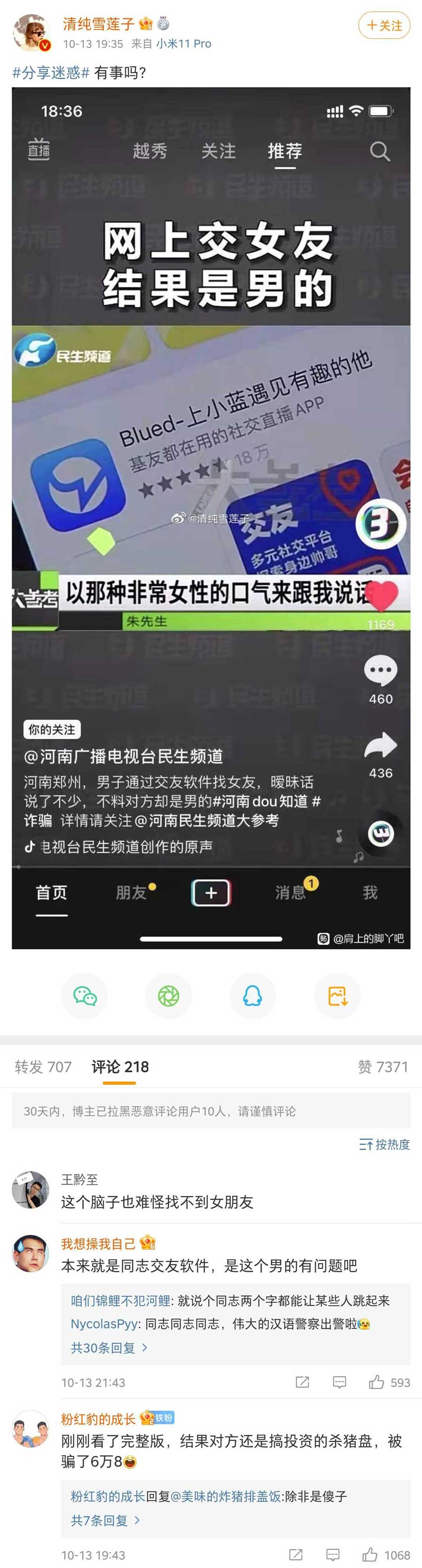Reply to 我想操我自己's comment

(339, 1382)
